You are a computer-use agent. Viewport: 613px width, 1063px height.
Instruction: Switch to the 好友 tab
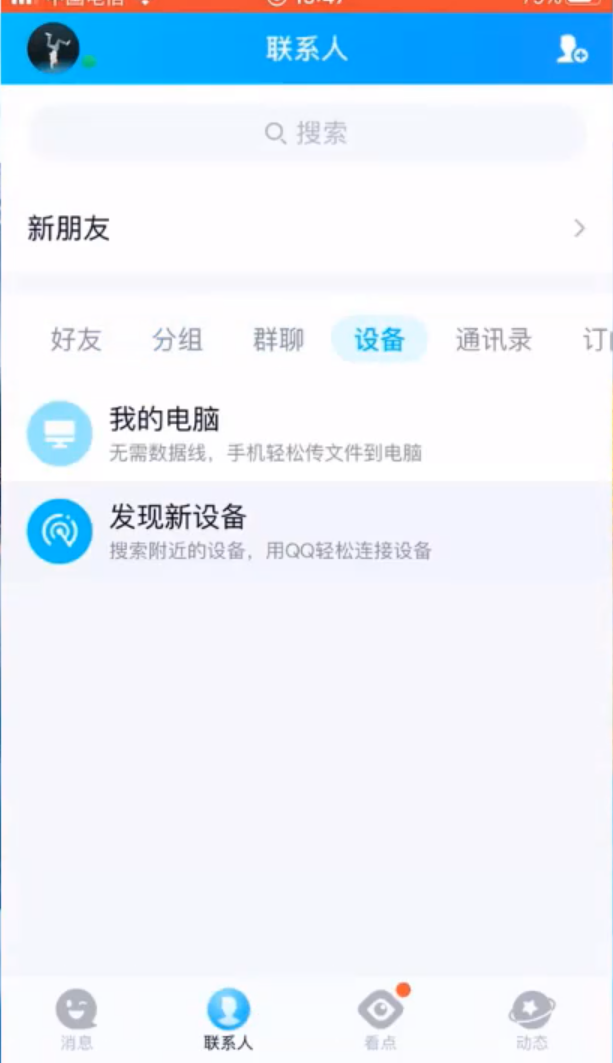pos(76,340)
